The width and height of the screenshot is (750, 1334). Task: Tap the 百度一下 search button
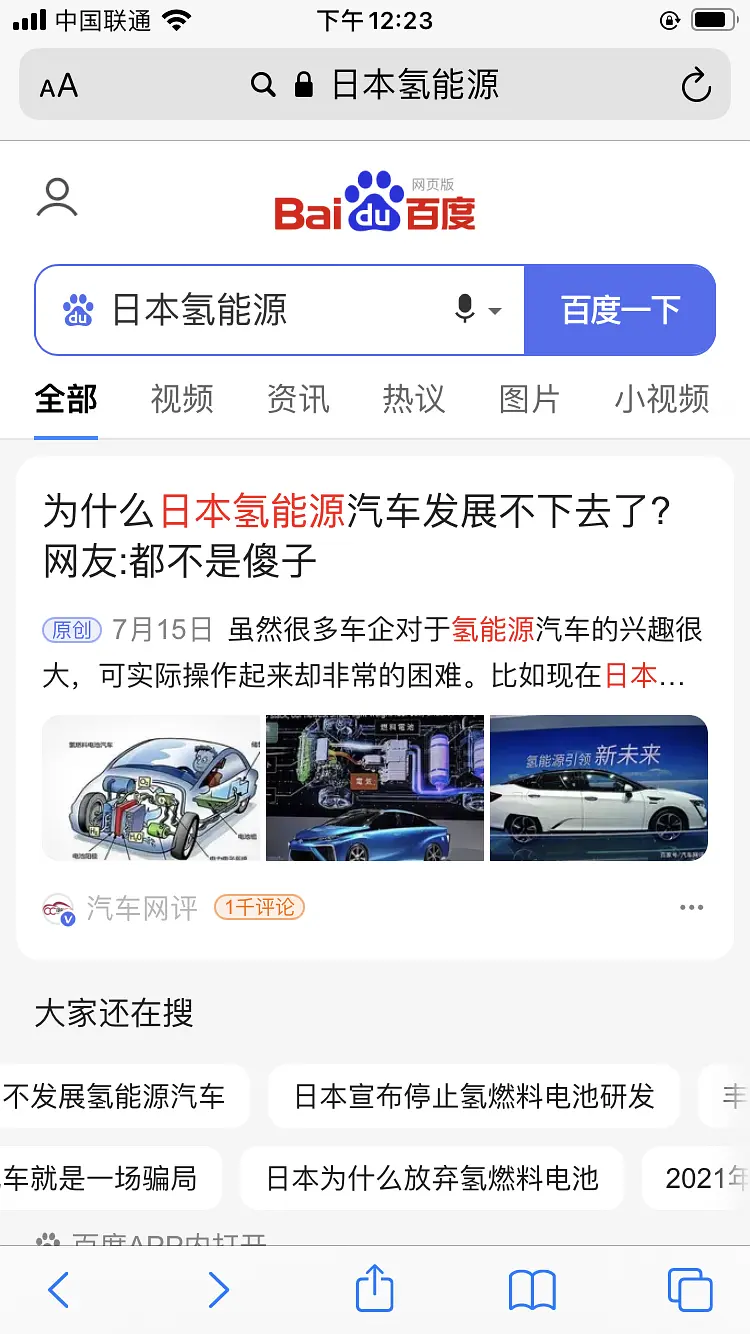[620, 310]
